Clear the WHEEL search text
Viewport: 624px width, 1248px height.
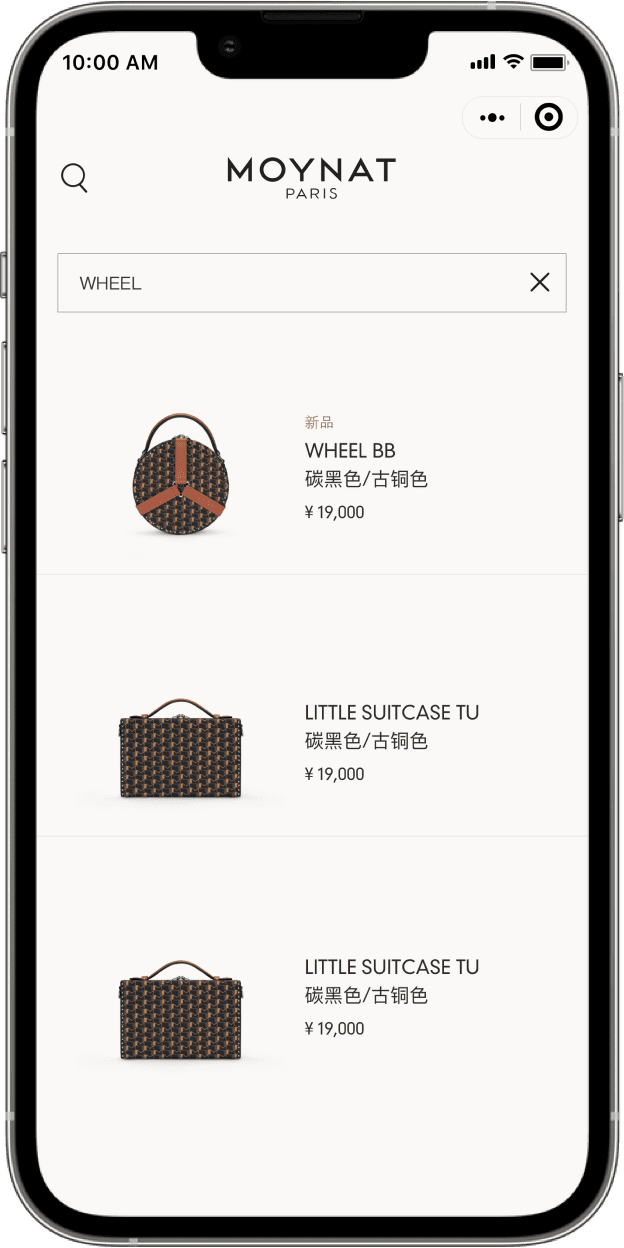(540, 283)
